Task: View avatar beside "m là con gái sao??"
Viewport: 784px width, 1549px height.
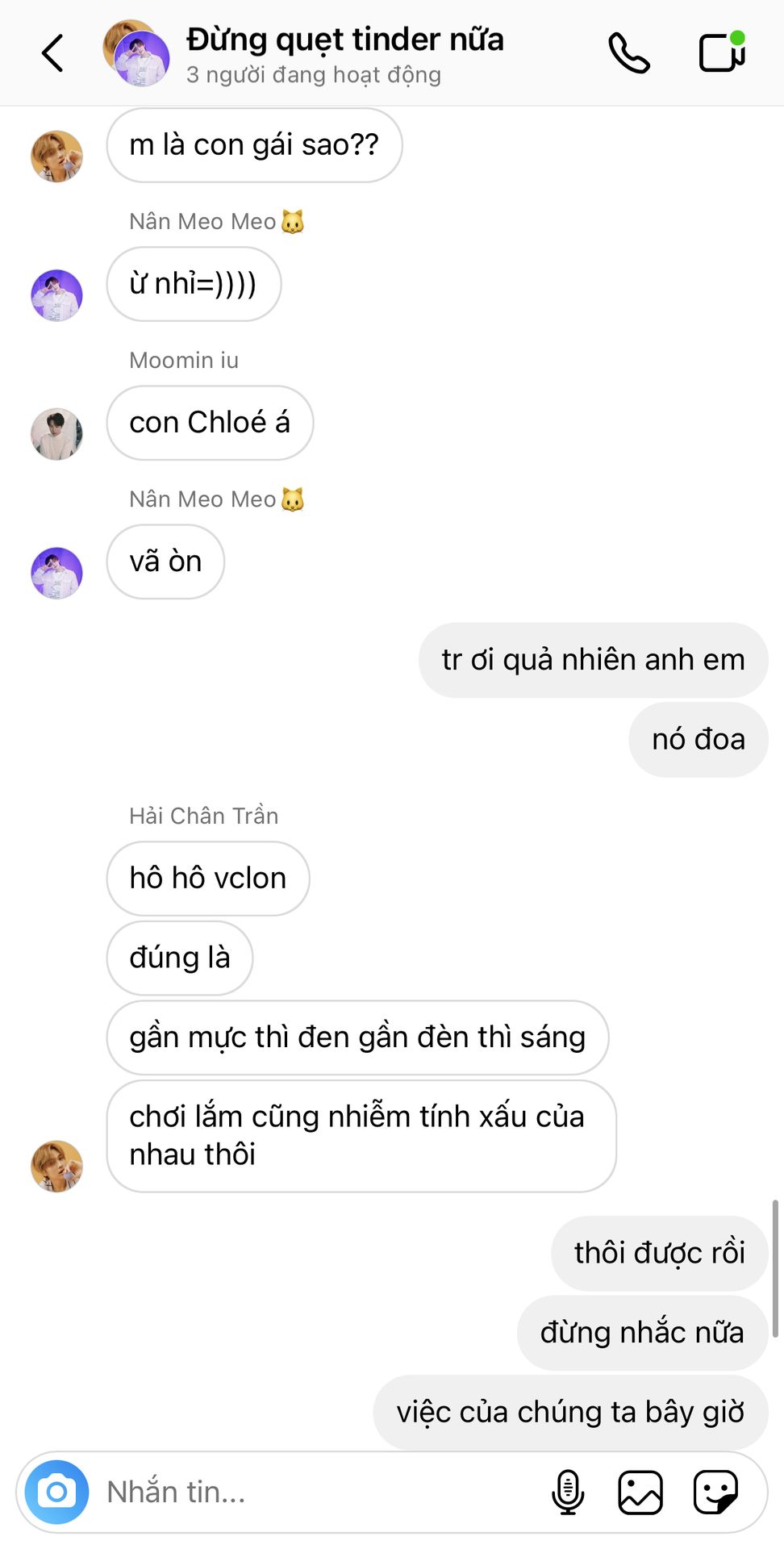Action: pos(56,157)
